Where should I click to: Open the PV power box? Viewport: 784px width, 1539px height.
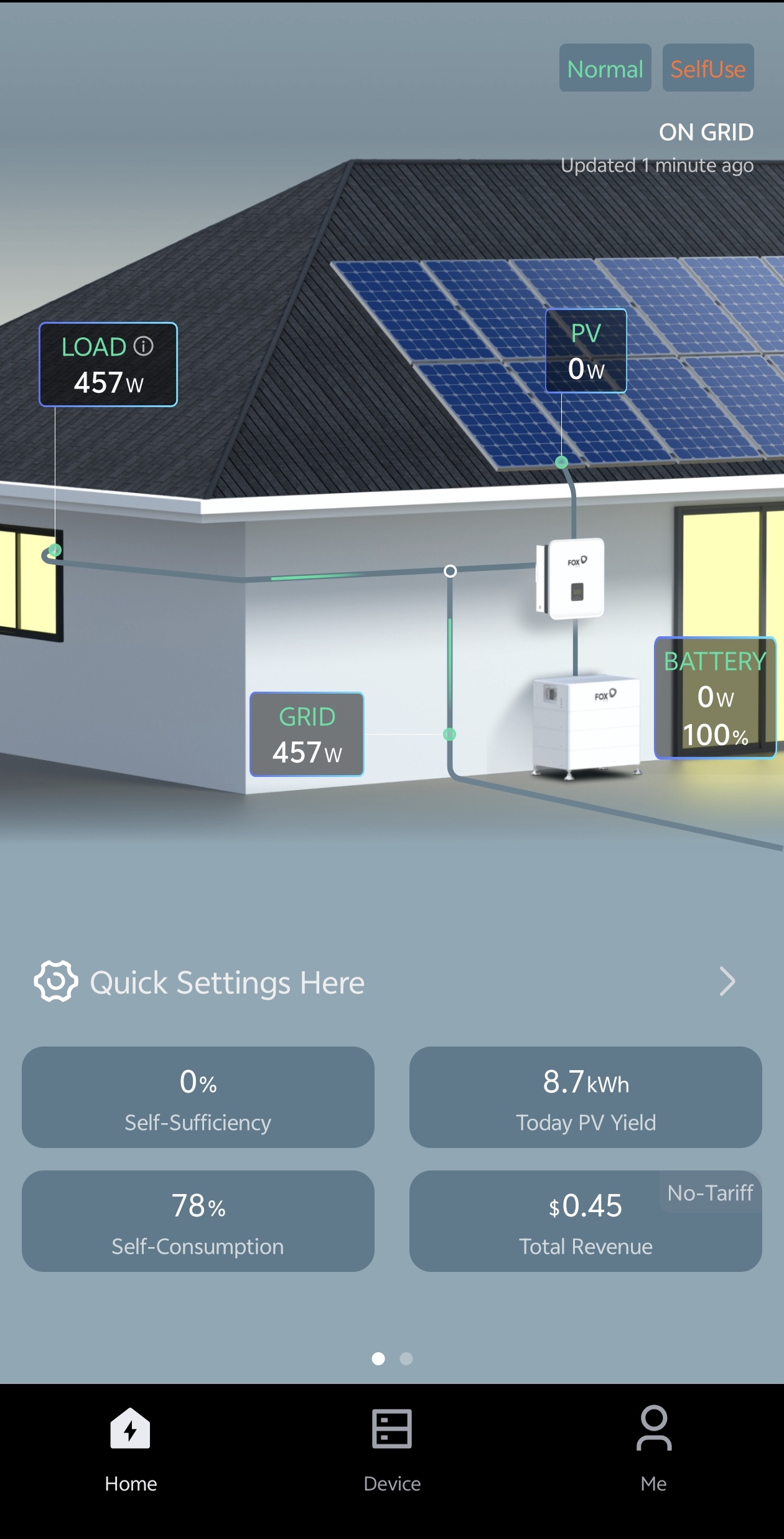(x=586, y=351)
